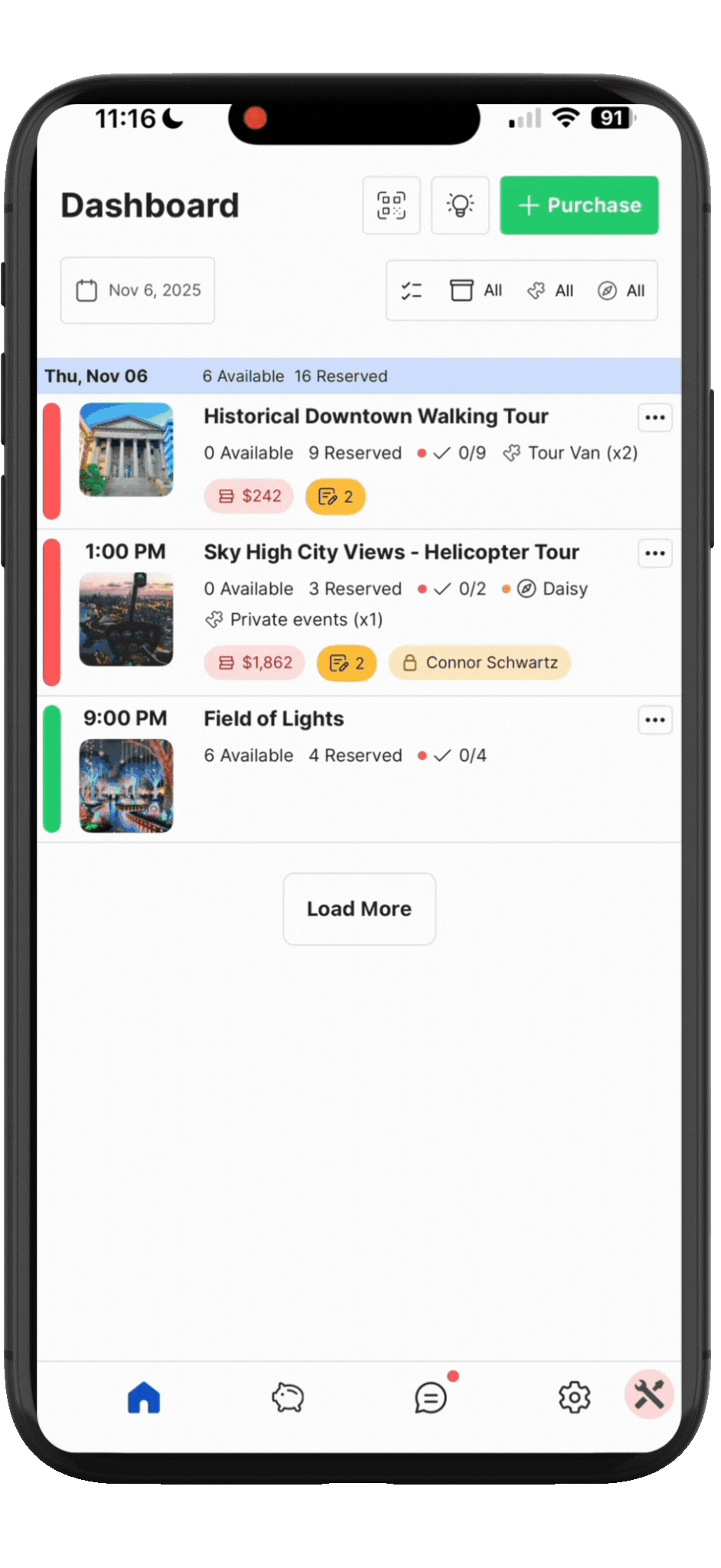The height and width of the screenshot is (1568, 721).
Task: Open Historical Downtown Walking Tour event
Action: [x=376, y=416]
